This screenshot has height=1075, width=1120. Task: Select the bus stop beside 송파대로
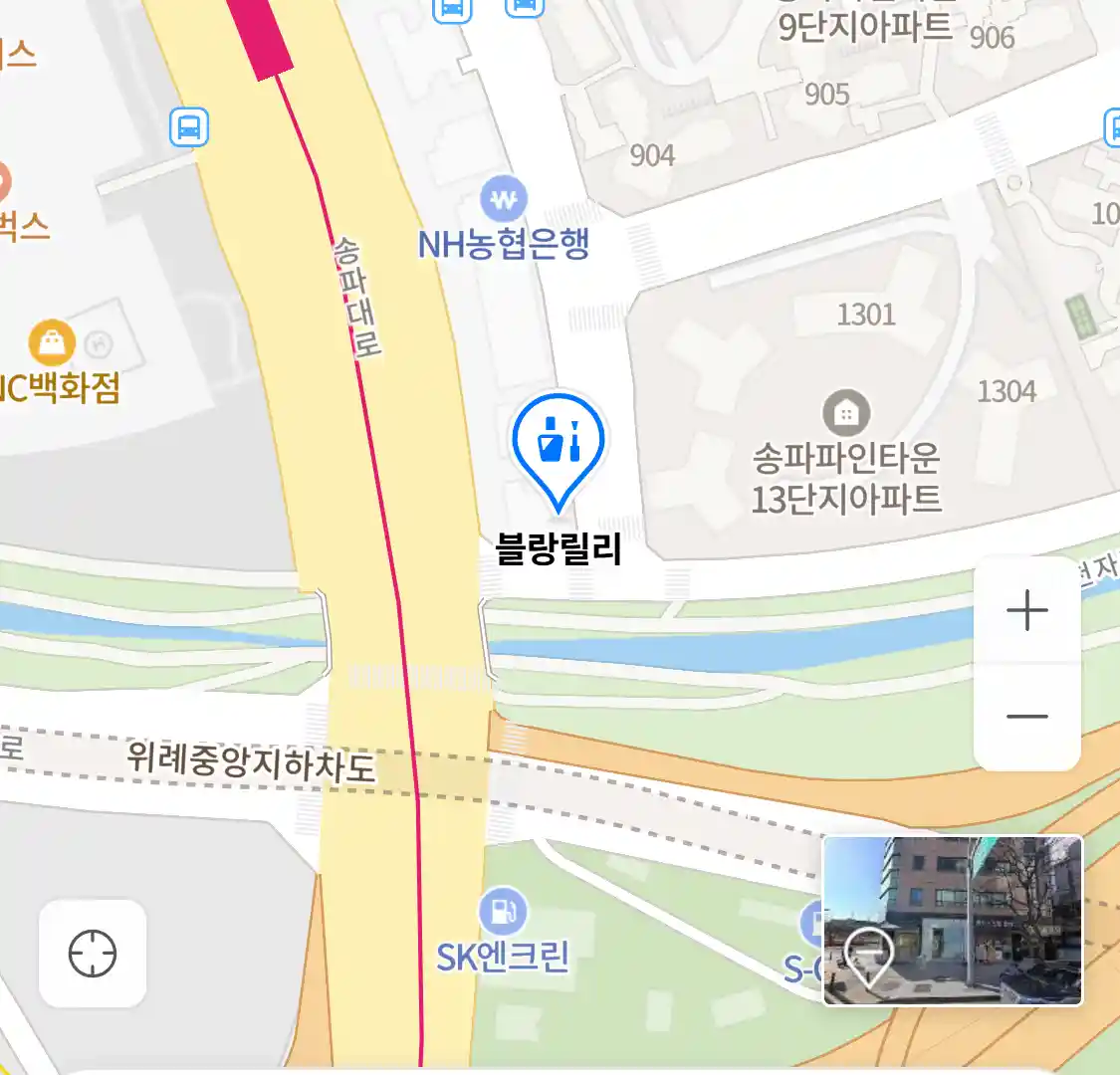(189, 126)
